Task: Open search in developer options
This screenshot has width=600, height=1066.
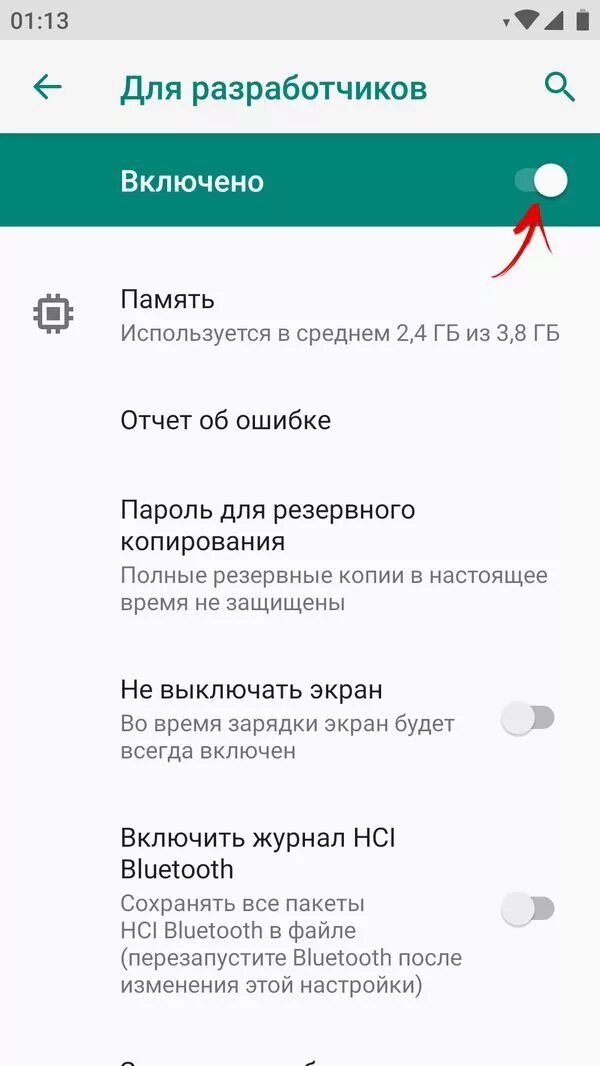Action: [x=559, y=88]
